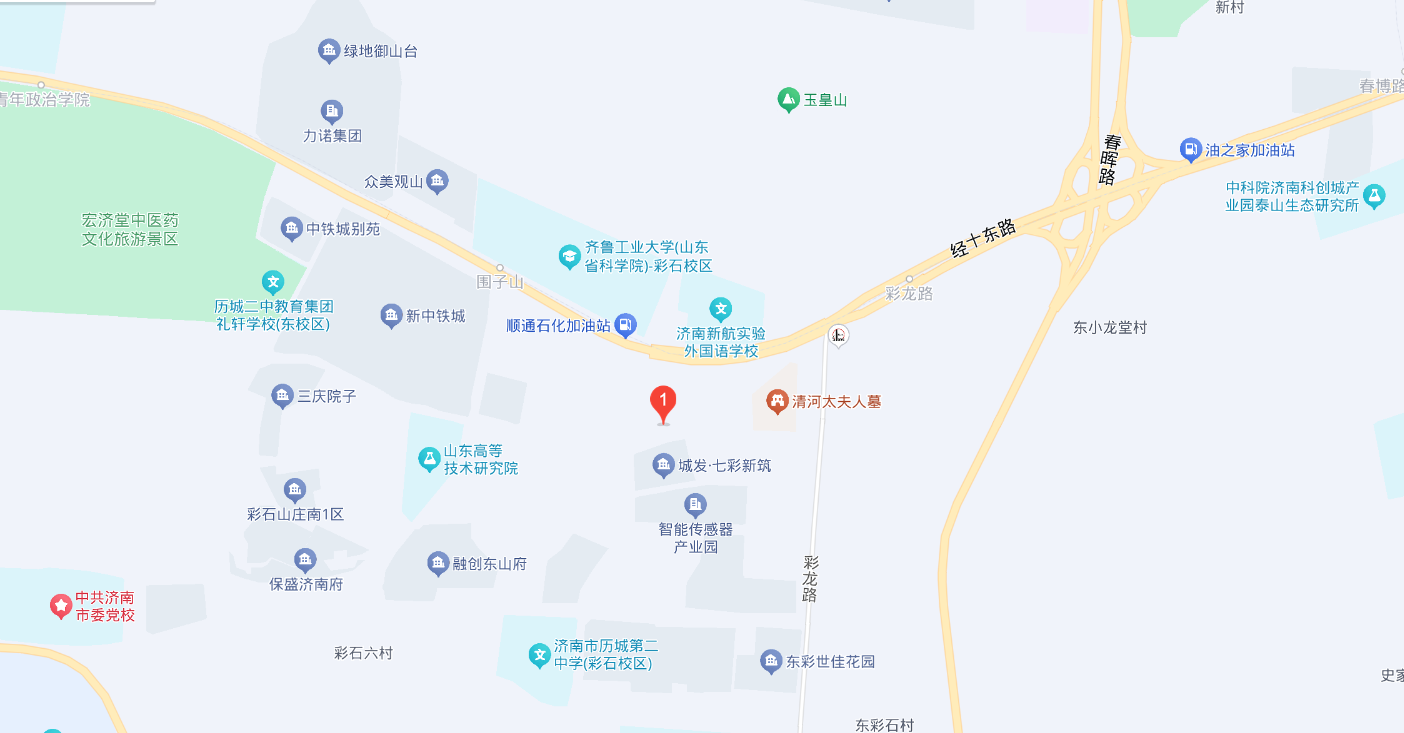Screen dimensions: 1404x733
Task: Tap the 玉皇山 mountain marker
Action: (788, 100)
